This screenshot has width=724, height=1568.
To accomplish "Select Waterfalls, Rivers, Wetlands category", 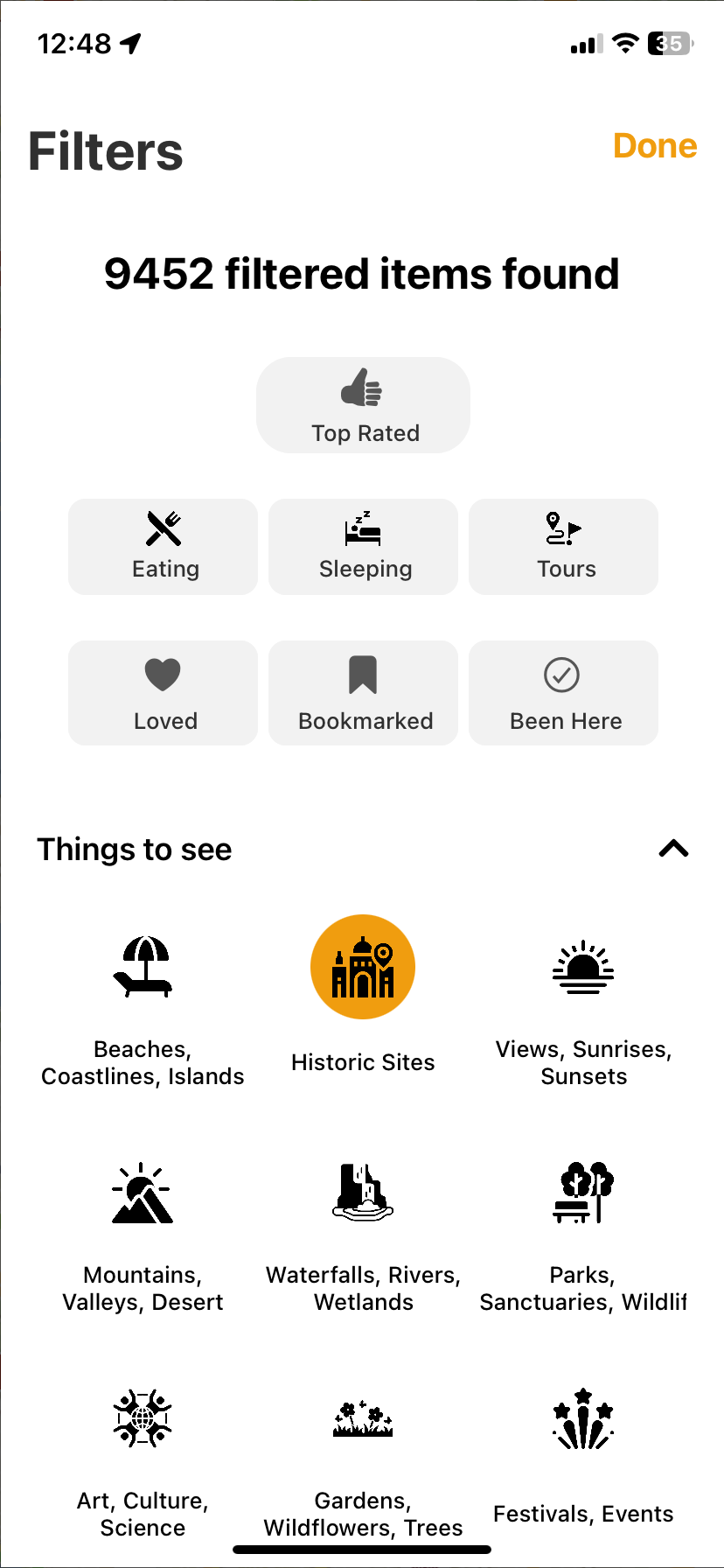I will 363,1234.
